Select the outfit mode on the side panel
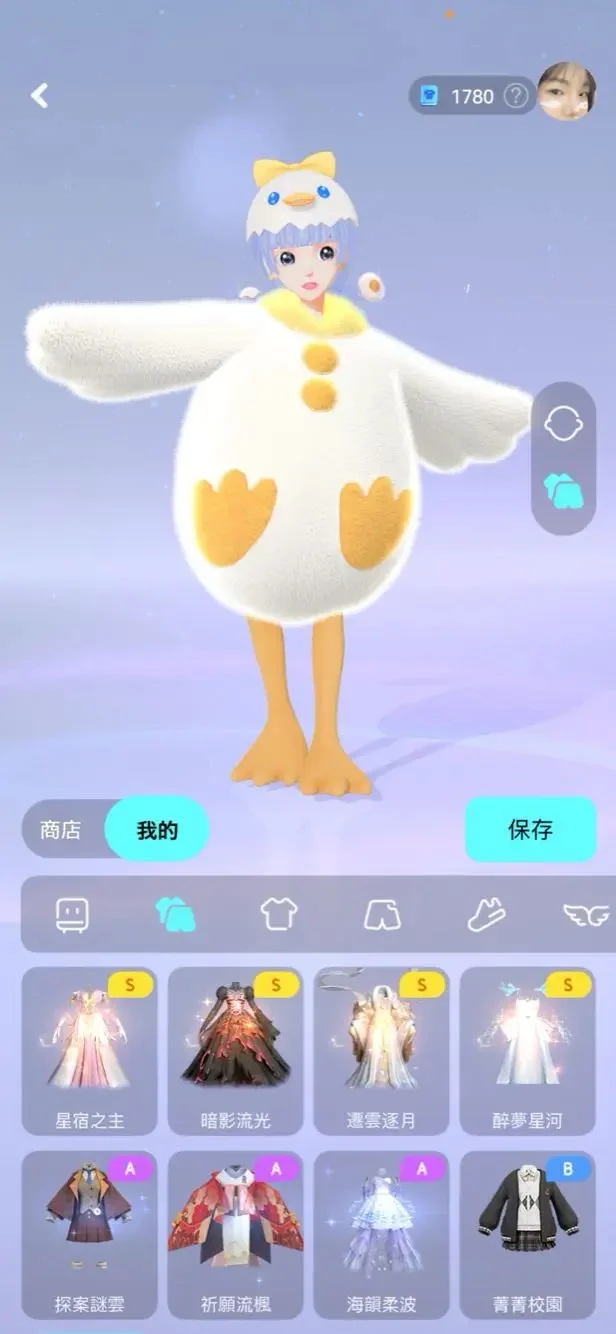616x1334 pixels. pyautogui.click(x=563, y=491)
